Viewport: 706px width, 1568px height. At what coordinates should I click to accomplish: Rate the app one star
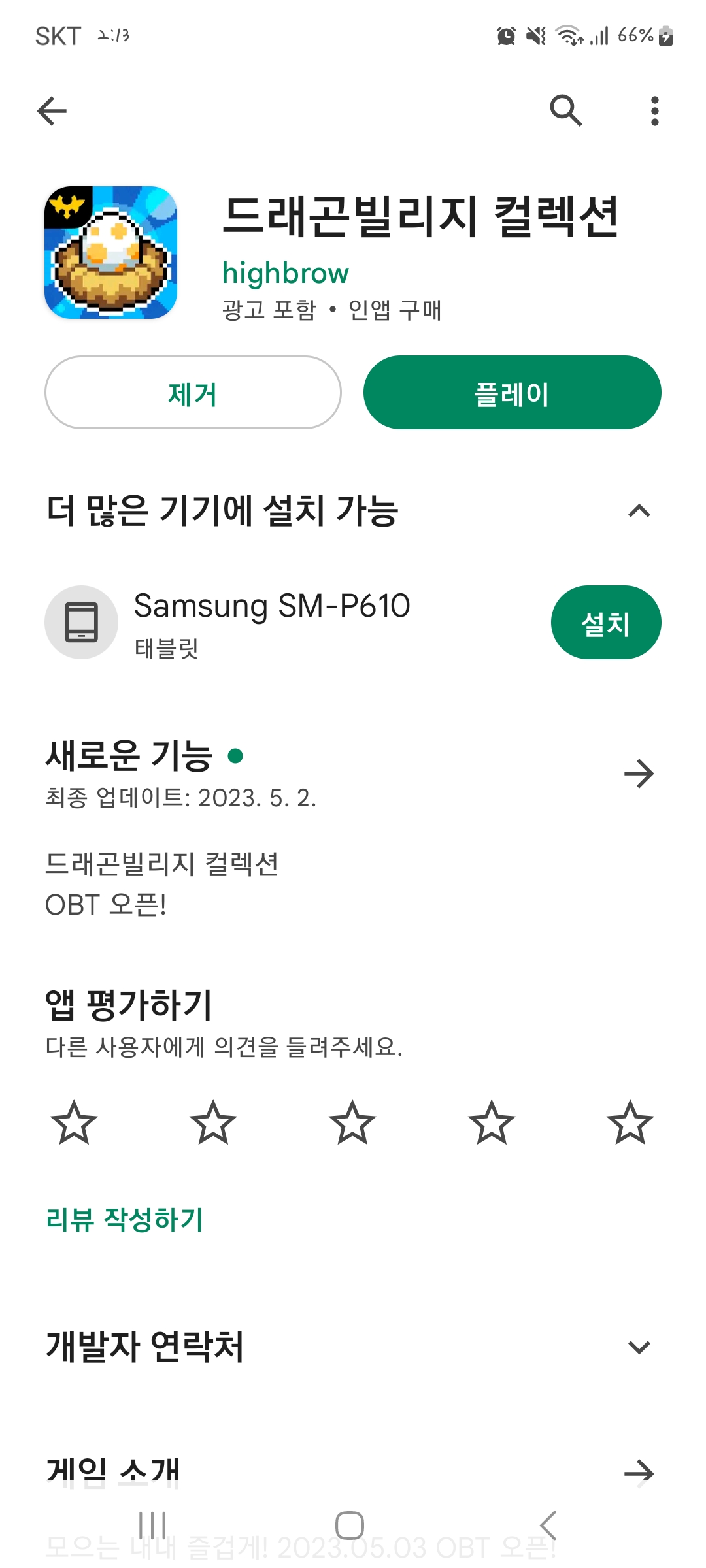pos(74,1123)
